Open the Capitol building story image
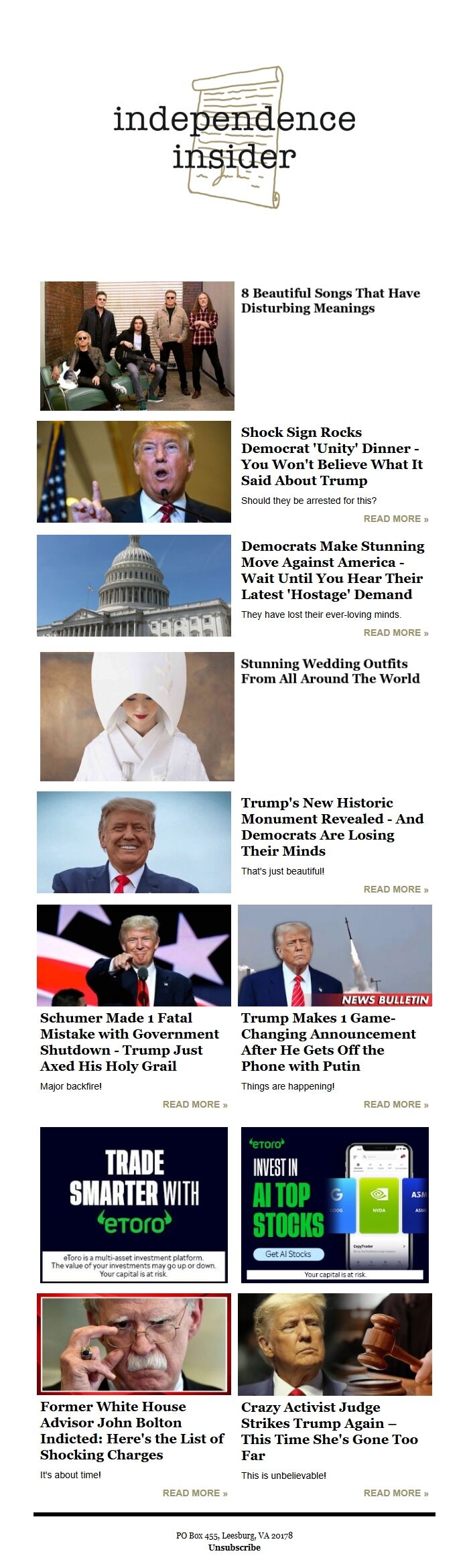The image size is (469, 1568). (134, 586)
